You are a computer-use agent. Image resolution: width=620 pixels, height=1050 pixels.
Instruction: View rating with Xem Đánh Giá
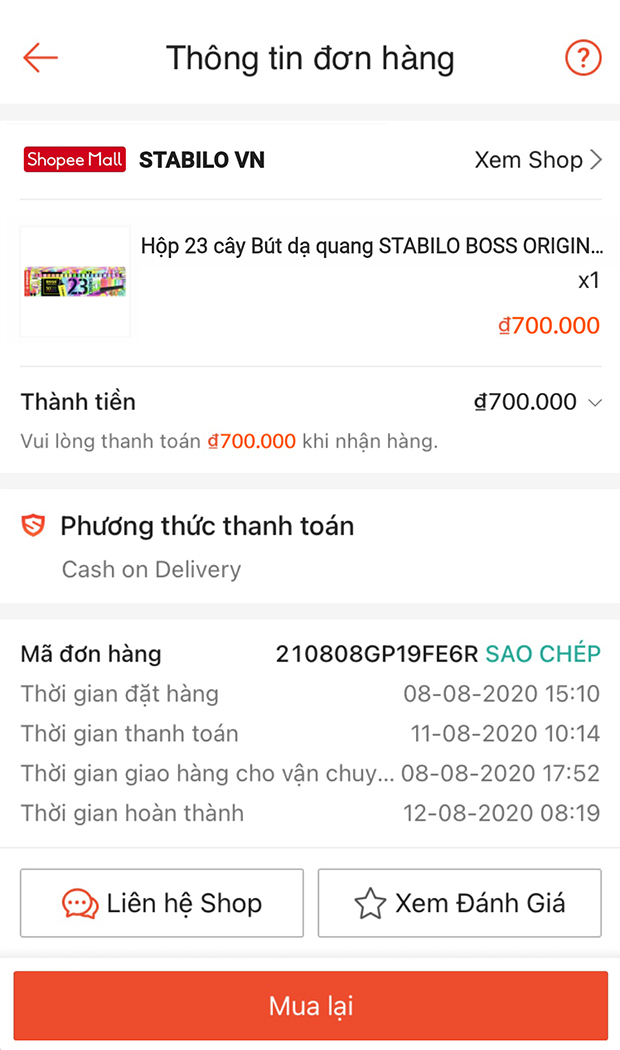click(460, 903)
